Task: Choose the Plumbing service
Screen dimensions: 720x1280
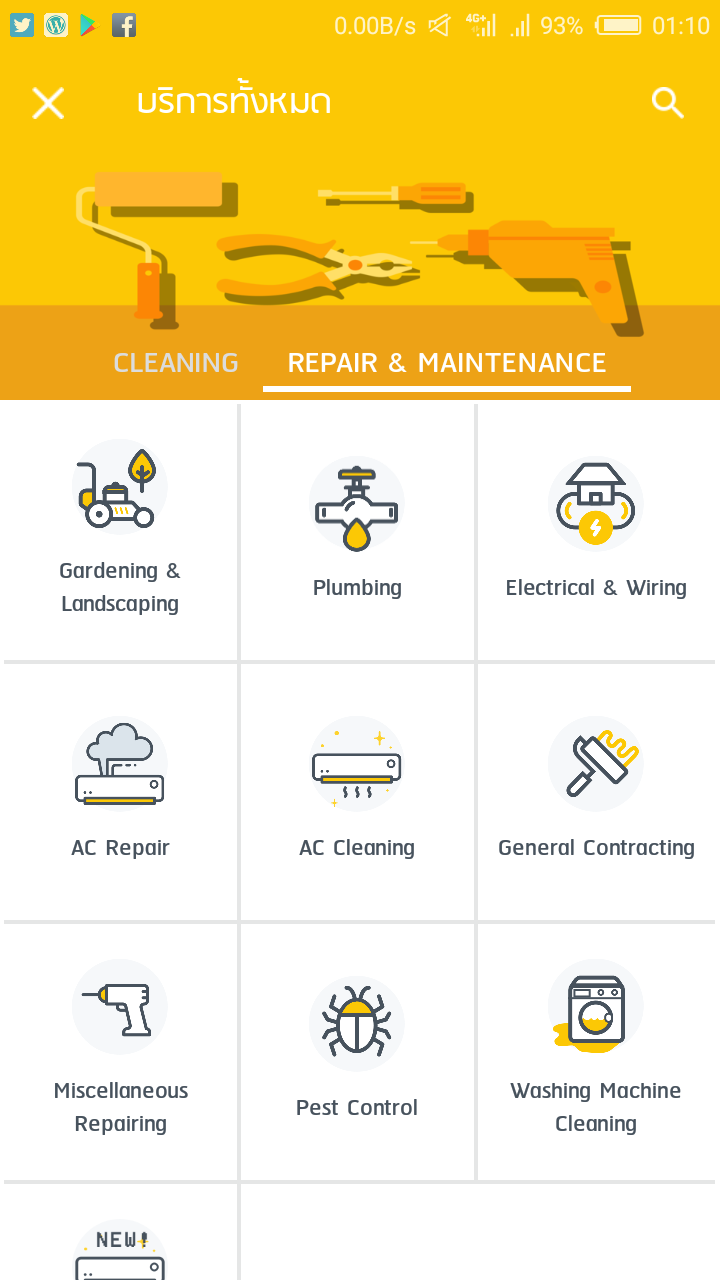Action: click(x=357, y=532)
